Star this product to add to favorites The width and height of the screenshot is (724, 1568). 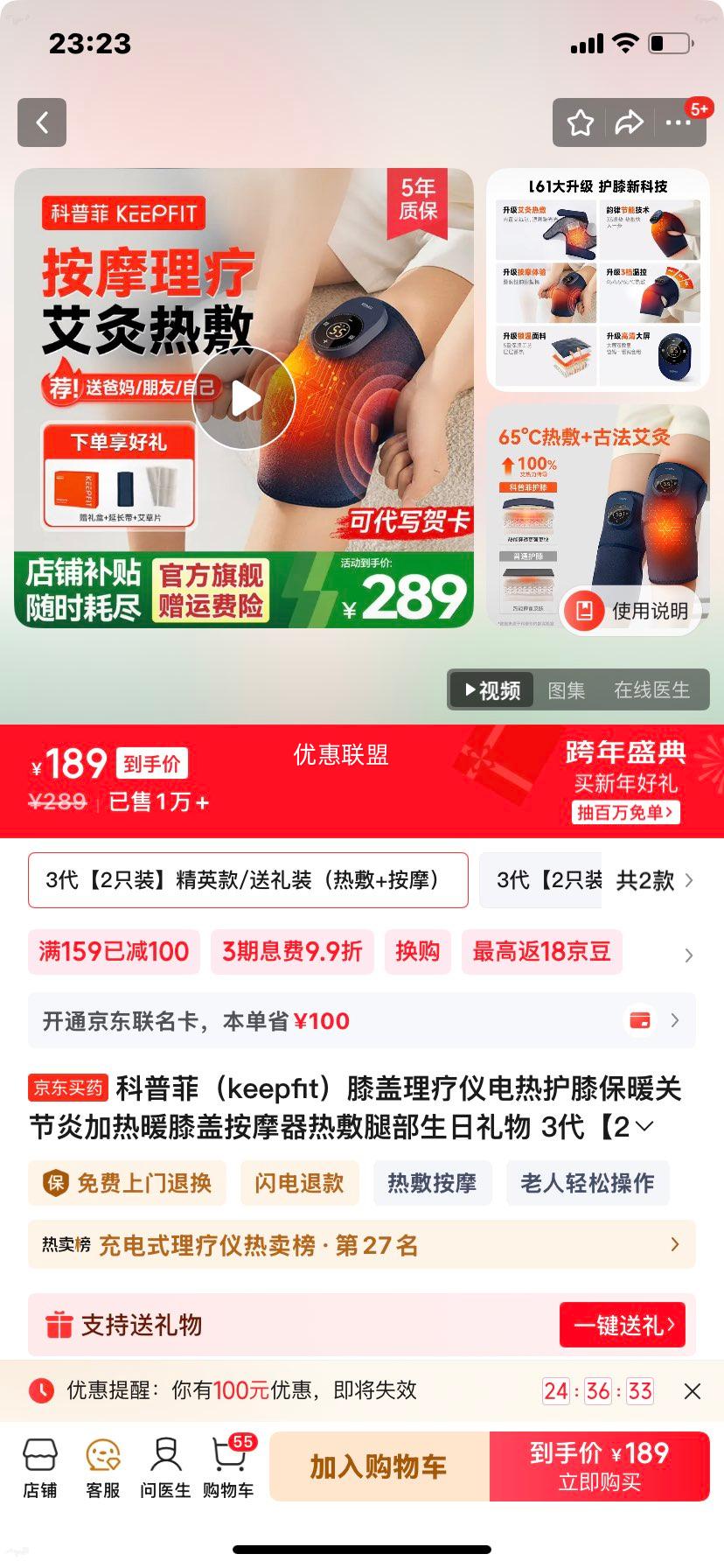(580, 122)
